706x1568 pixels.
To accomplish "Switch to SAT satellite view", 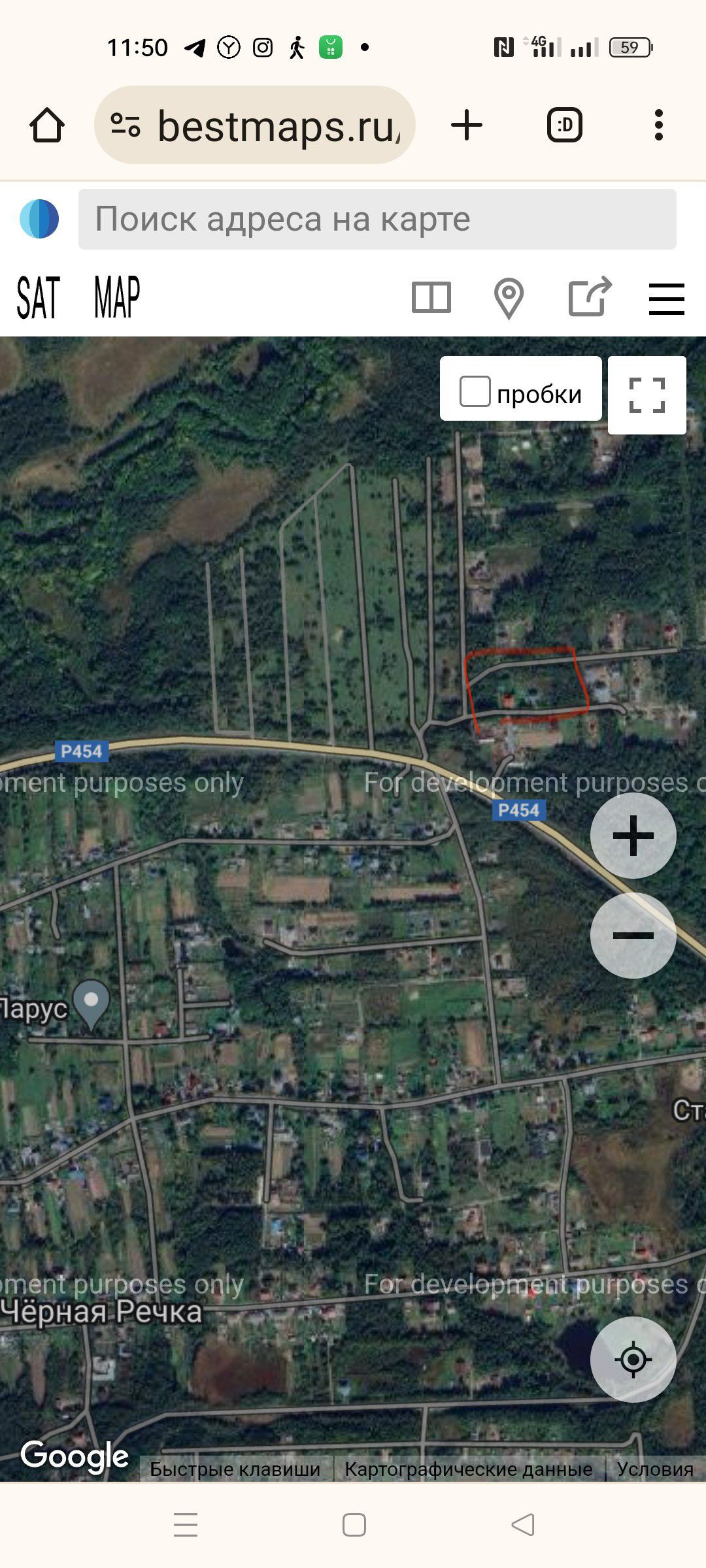I will 39,298.
